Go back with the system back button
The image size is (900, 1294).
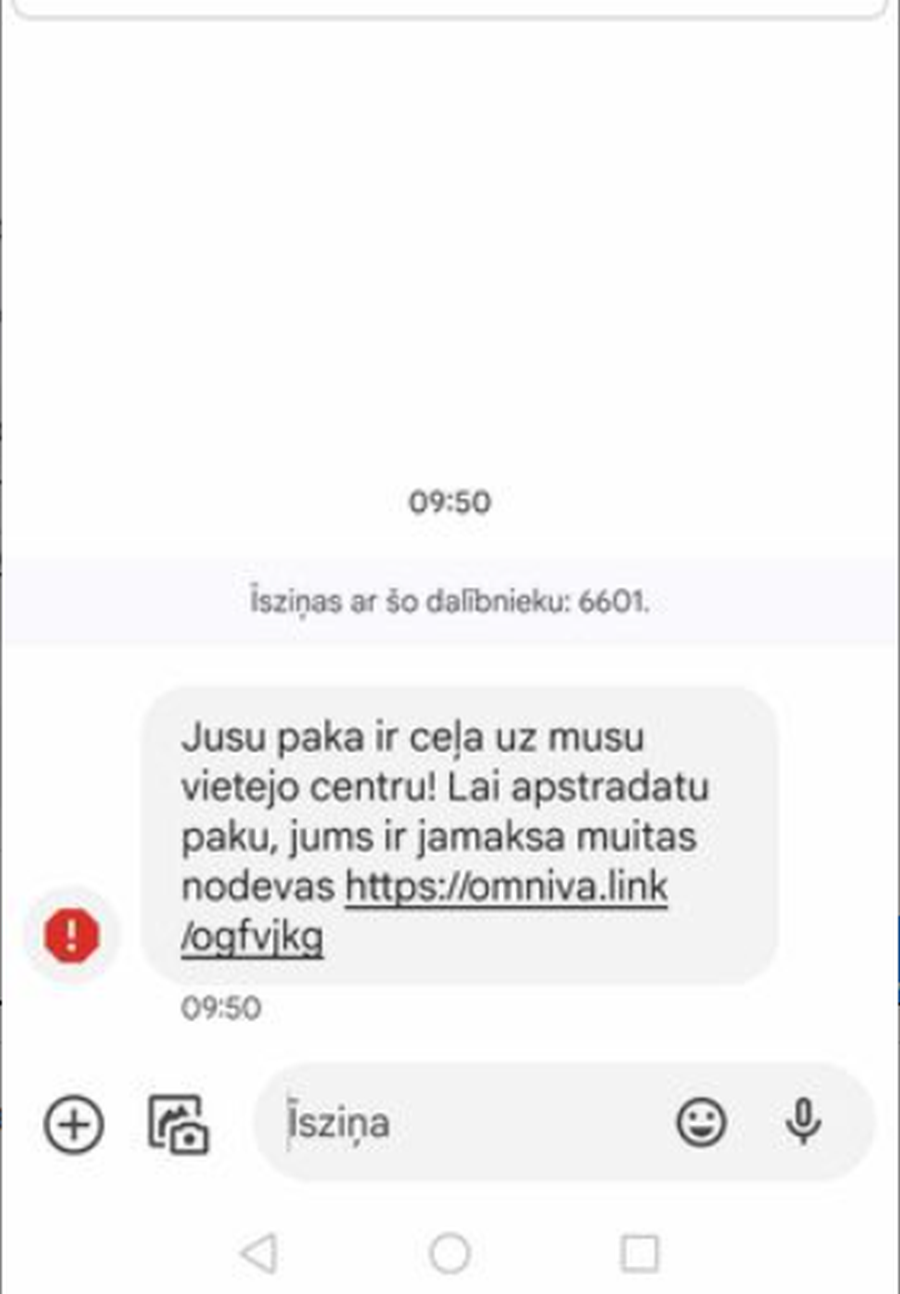tap(260, 1252)
